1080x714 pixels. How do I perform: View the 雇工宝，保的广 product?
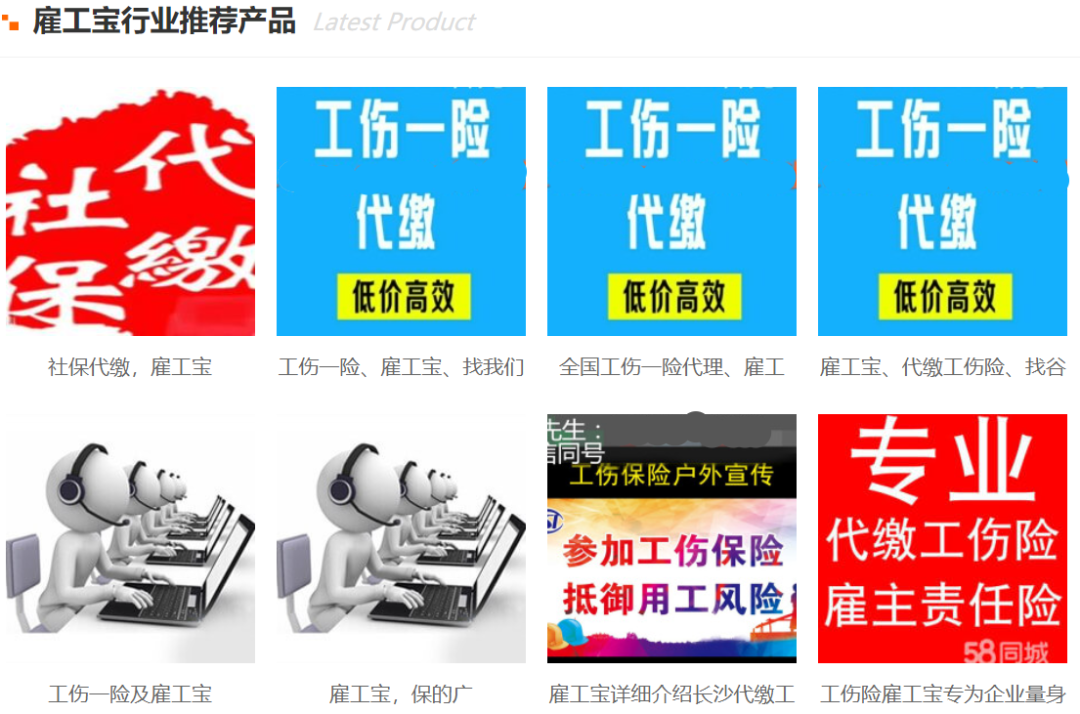[x=400, y=540]
